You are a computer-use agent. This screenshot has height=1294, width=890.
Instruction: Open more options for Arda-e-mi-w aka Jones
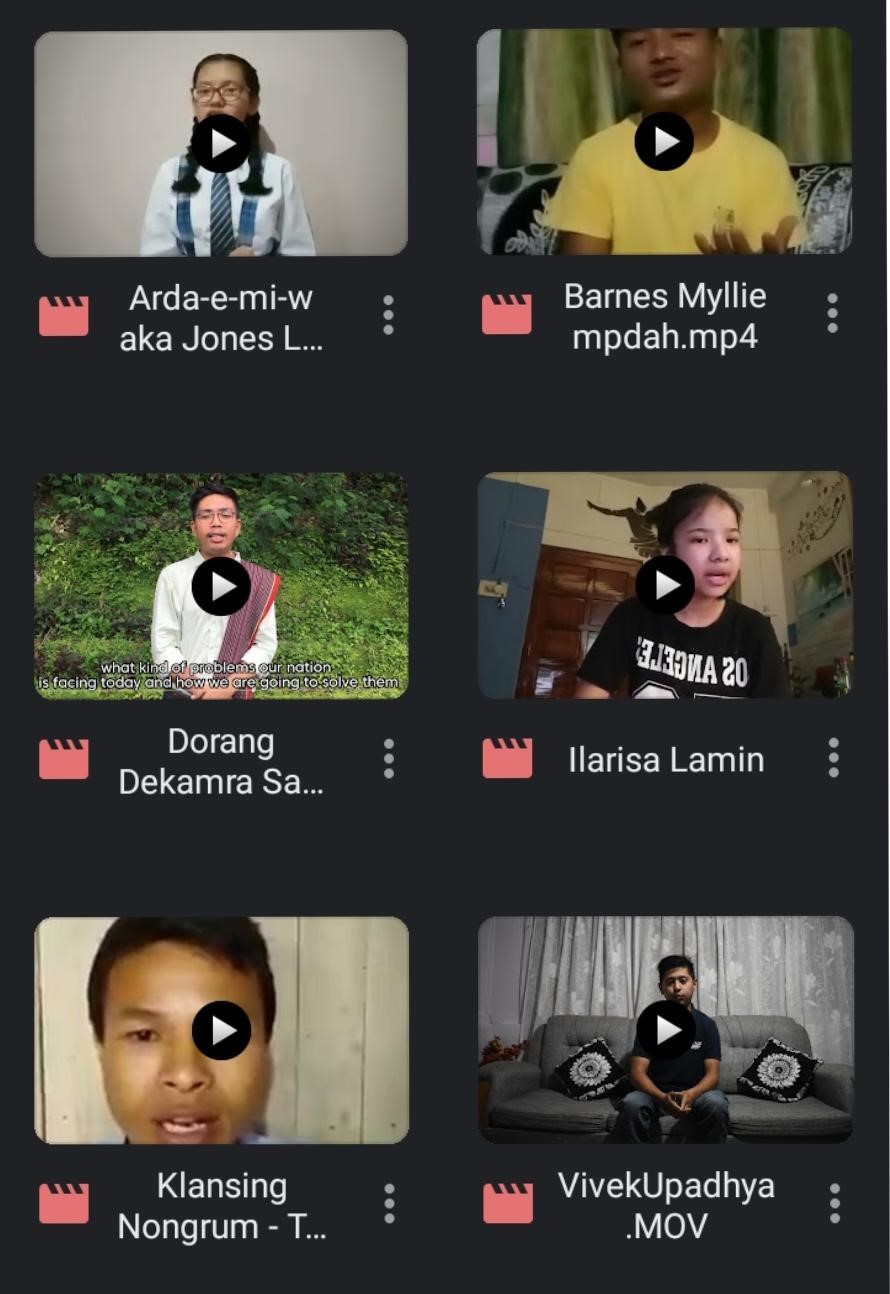(x=388, y=315)
